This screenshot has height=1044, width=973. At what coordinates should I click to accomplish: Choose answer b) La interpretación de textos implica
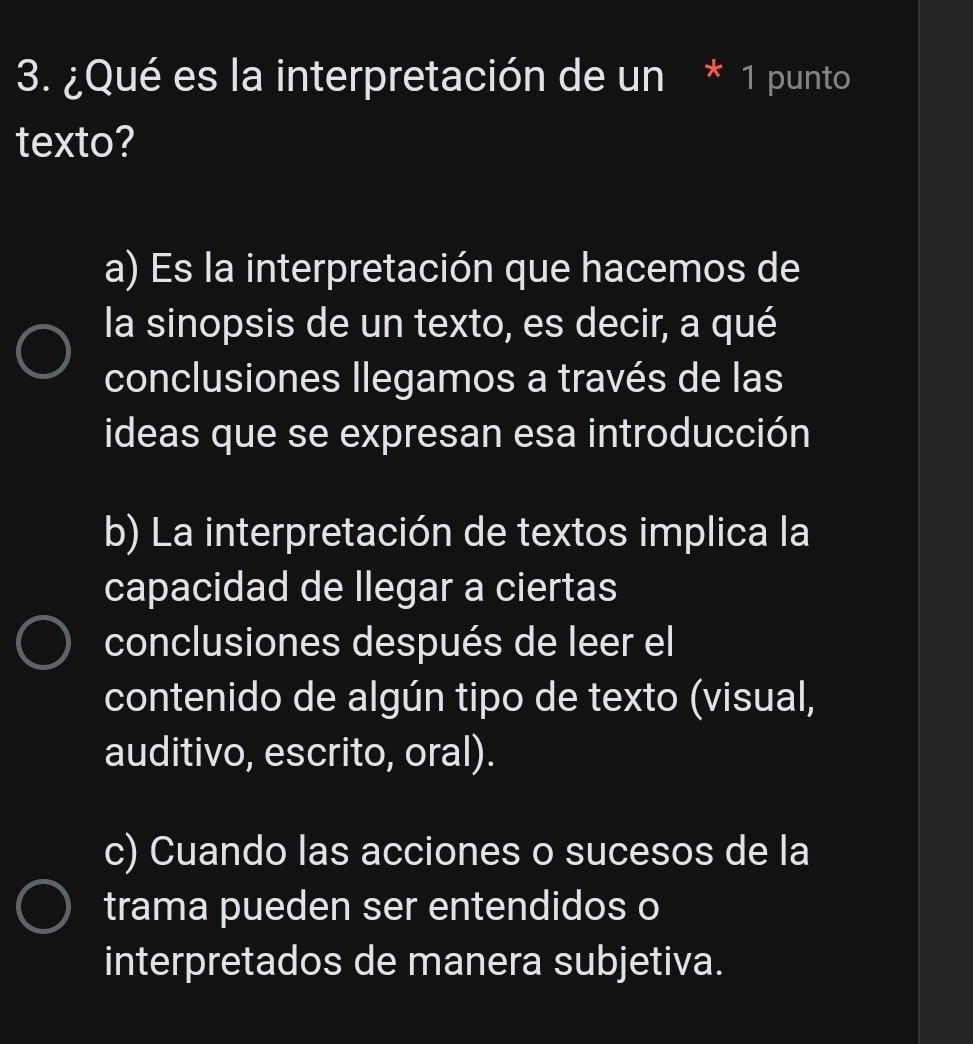pyautogui.click(x=44, y=643)
